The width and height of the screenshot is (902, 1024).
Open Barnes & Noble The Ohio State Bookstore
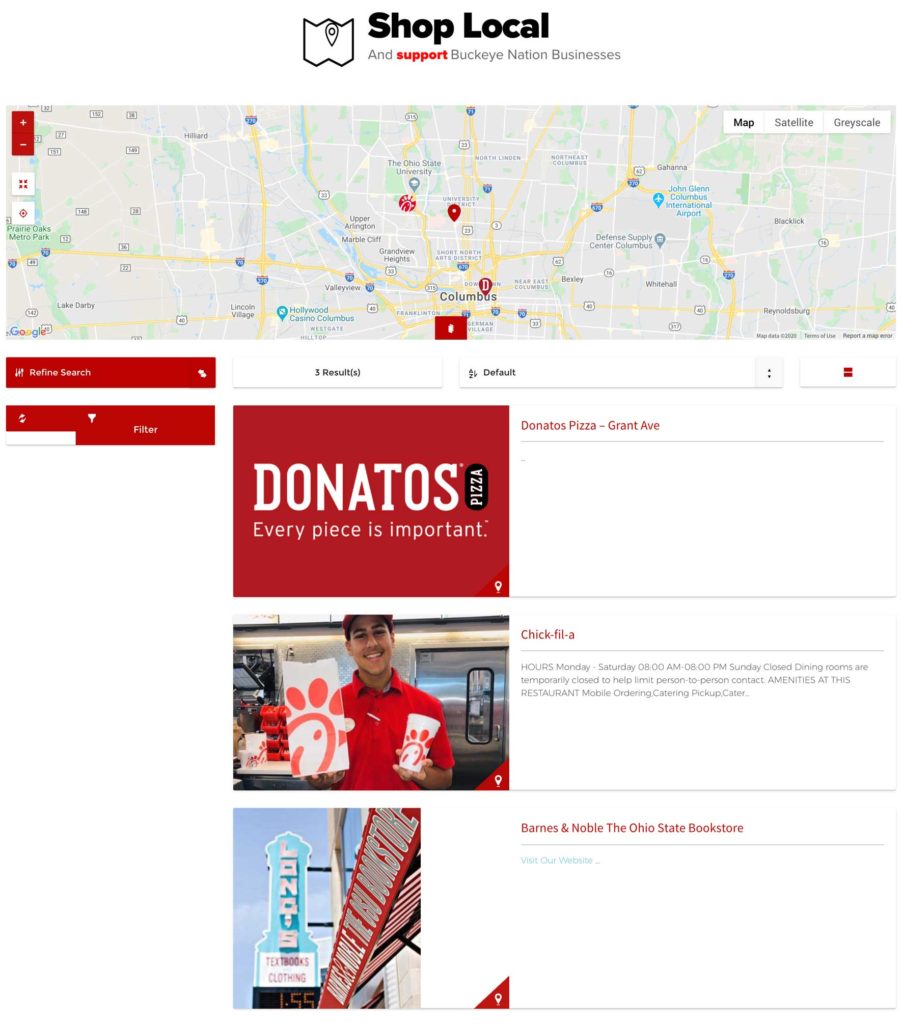click(631, 828)
